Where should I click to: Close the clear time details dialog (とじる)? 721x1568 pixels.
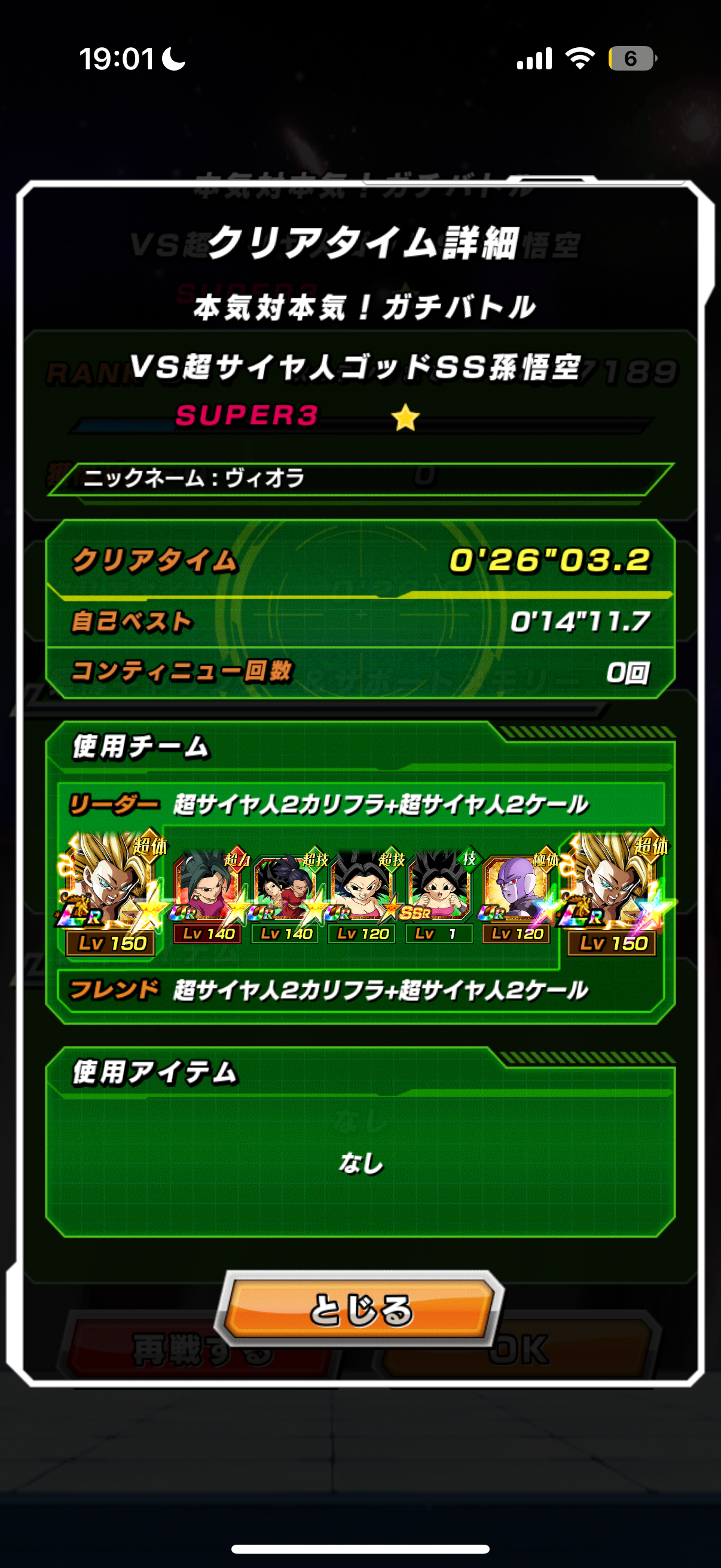pyautogui.click(x=359, y=1308)
